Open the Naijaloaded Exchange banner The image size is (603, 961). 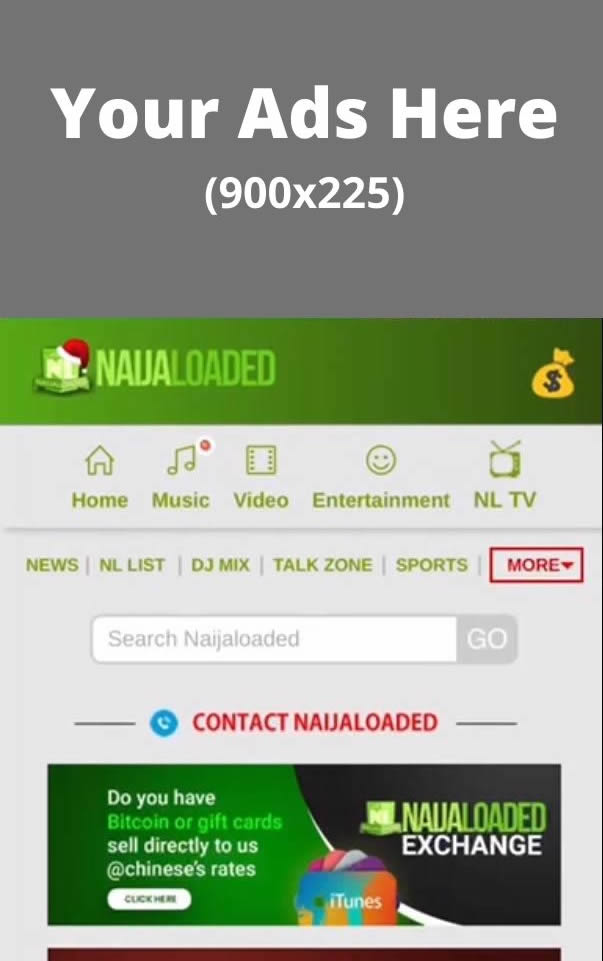point(304,845)
